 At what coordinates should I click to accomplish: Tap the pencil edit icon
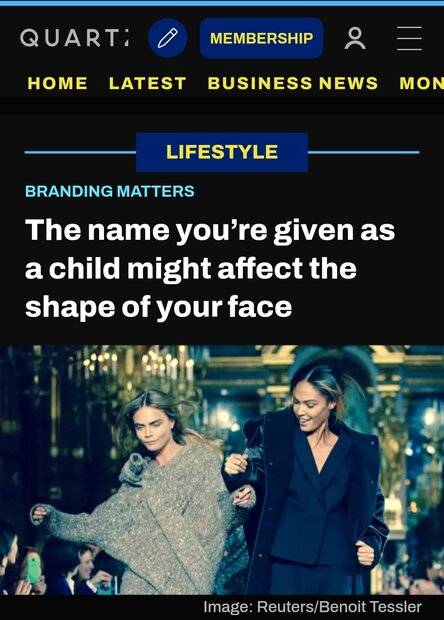(168, 38)
